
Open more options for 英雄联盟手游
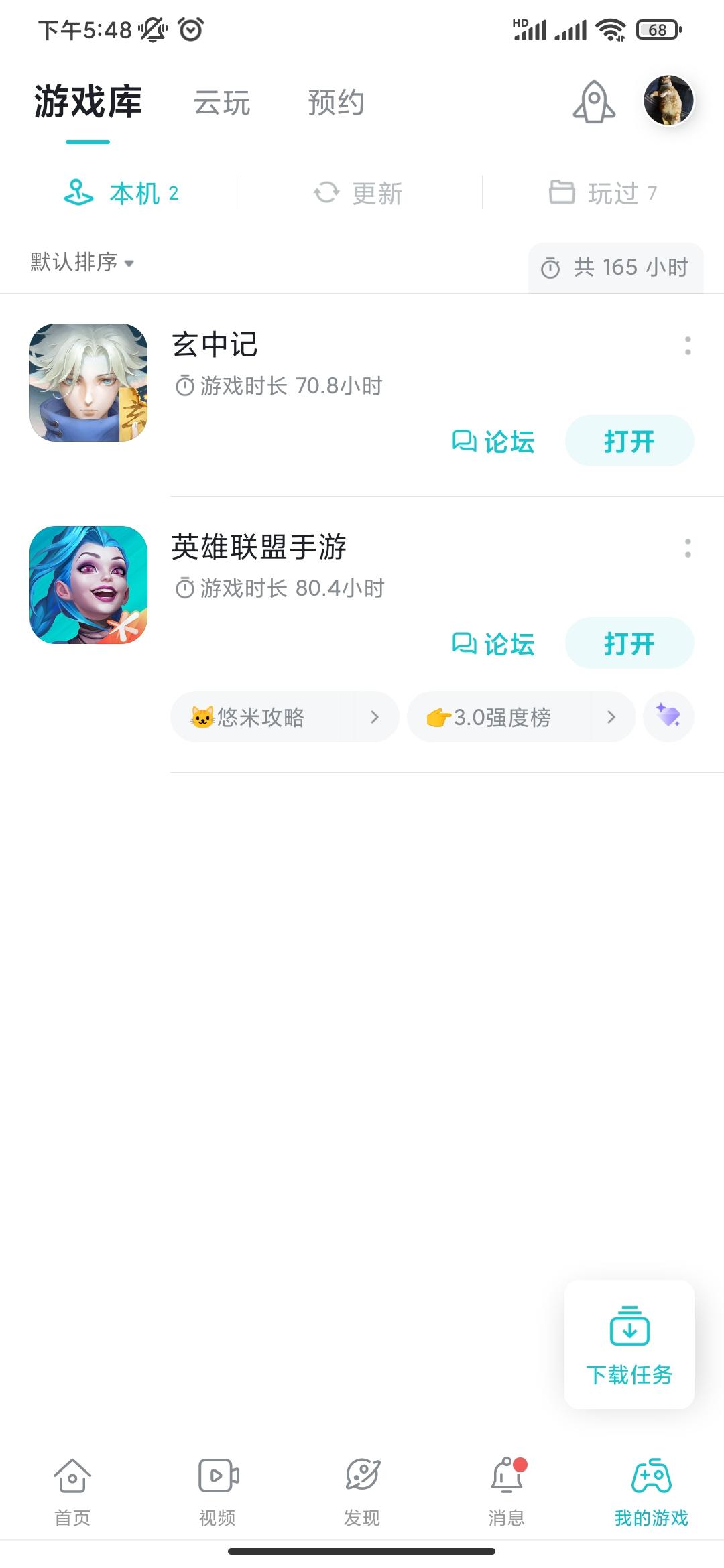tap(688, 548)
